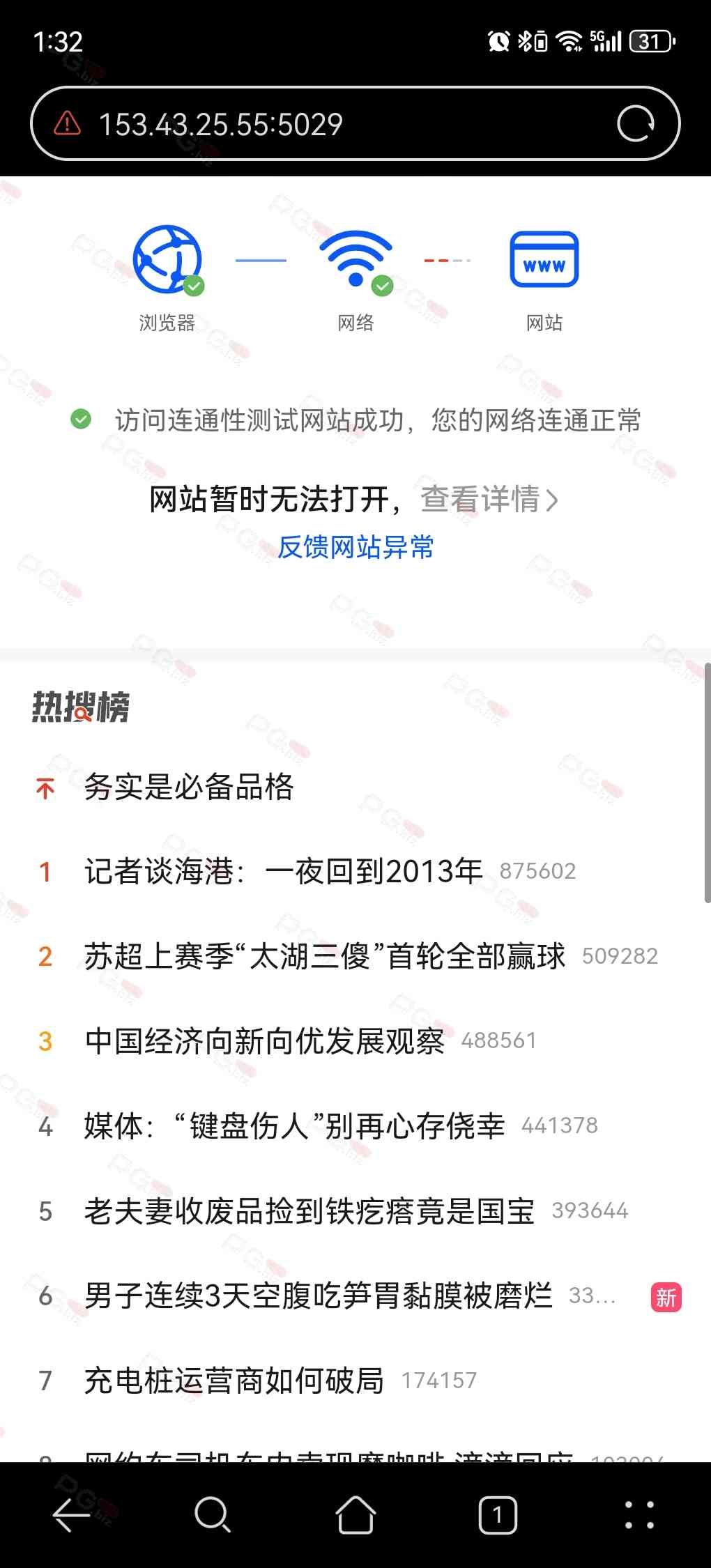The height and width of the screenshot is (1568, 711).
Task: Open 查看详情 for the site error
Action: point(489,500)
